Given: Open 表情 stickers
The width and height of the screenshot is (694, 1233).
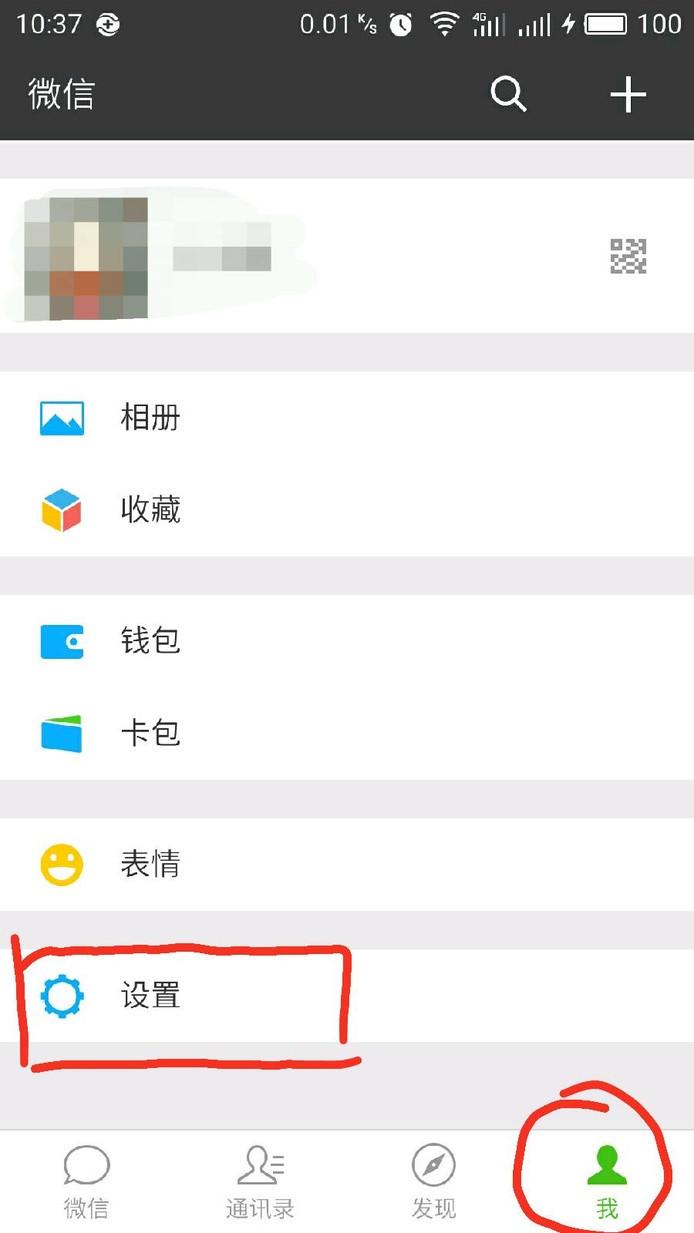Looking at the screenshot, I should (347, 864).
